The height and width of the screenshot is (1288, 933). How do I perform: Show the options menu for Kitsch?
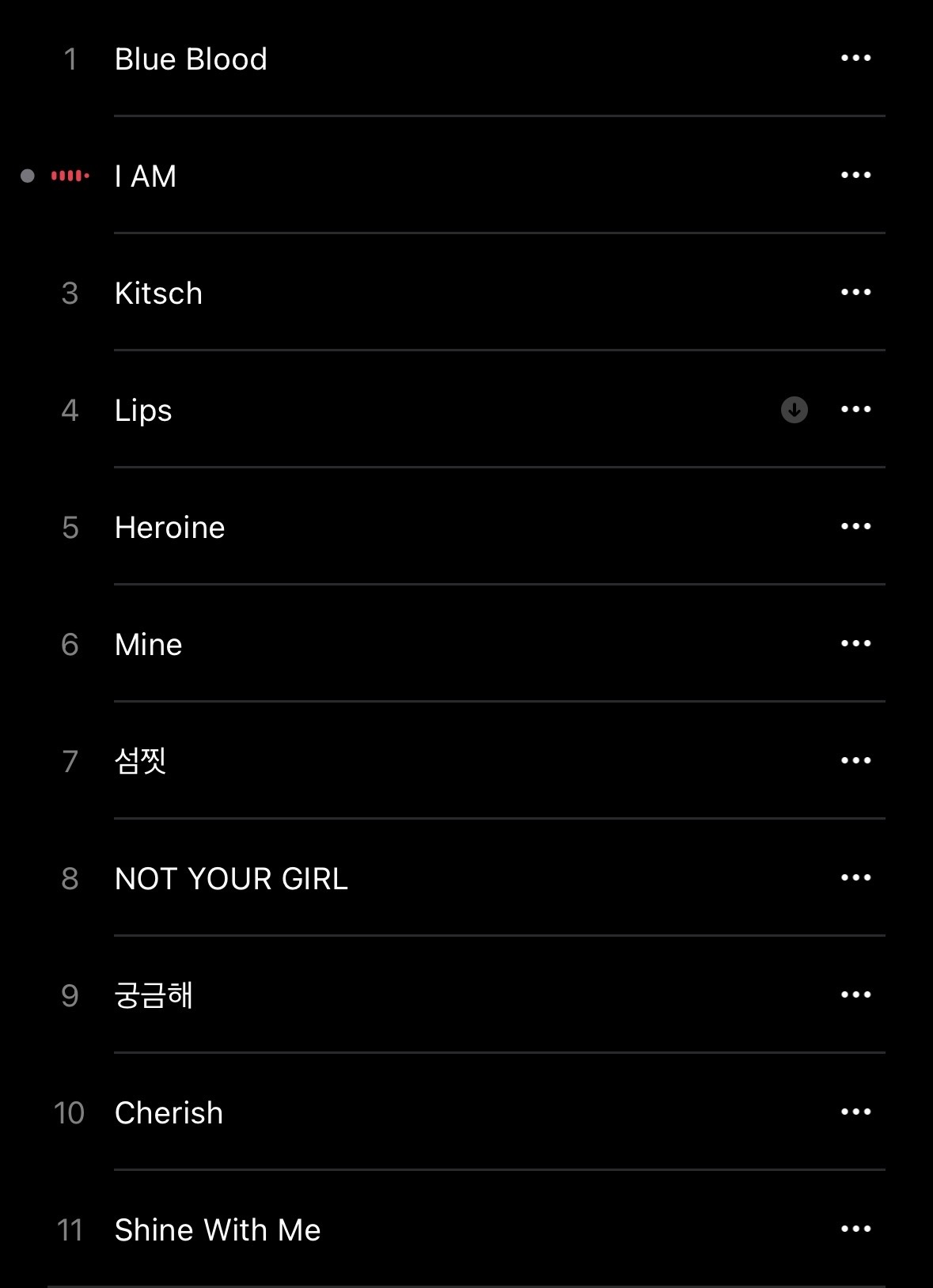pos(855,293)
